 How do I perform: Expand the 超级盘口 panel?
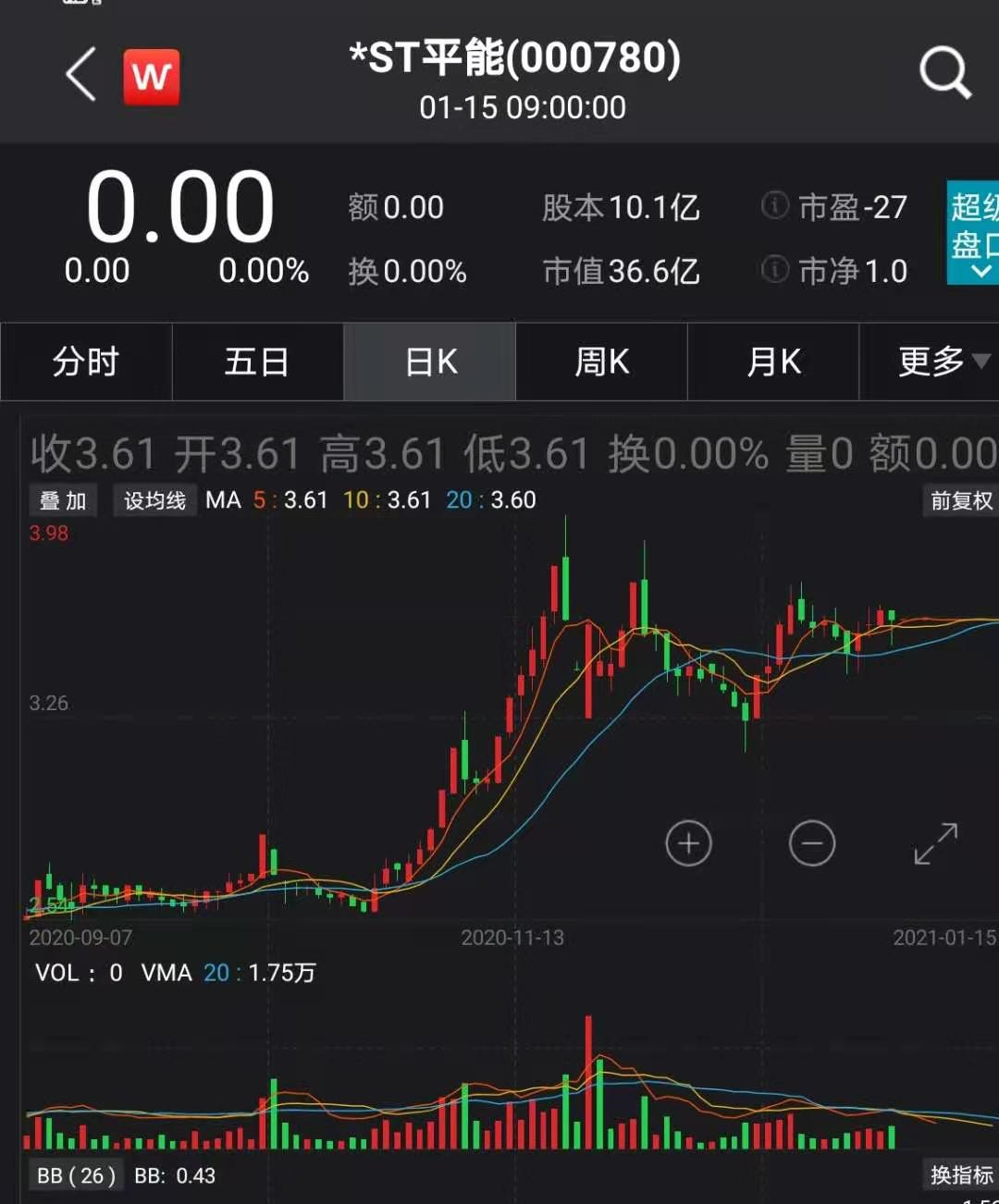pyautogui.click(x=974, y=232)
